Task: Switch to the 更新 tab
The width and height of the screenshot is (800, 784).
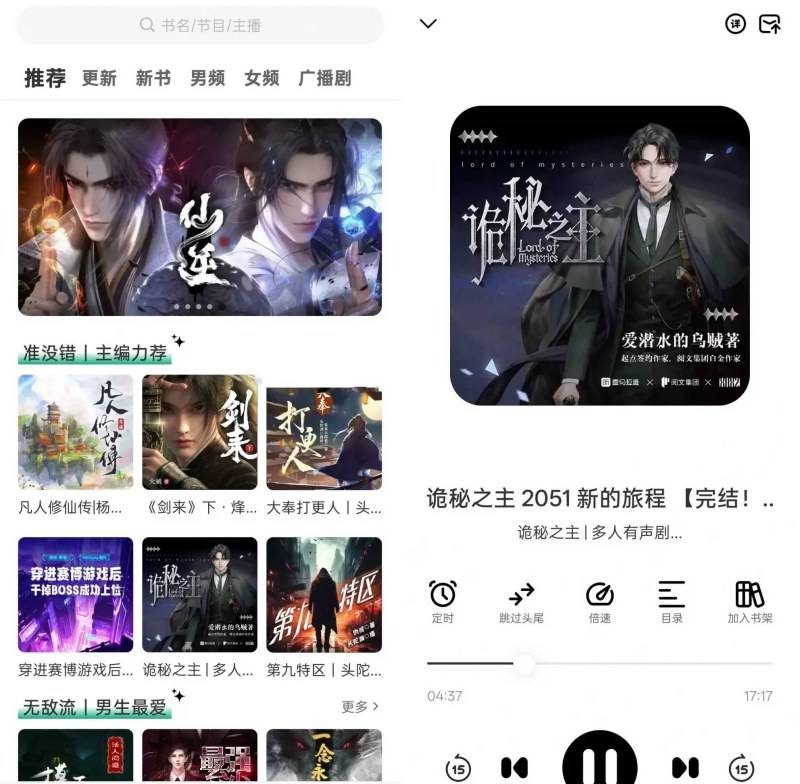Action: (x=99, y=78)
